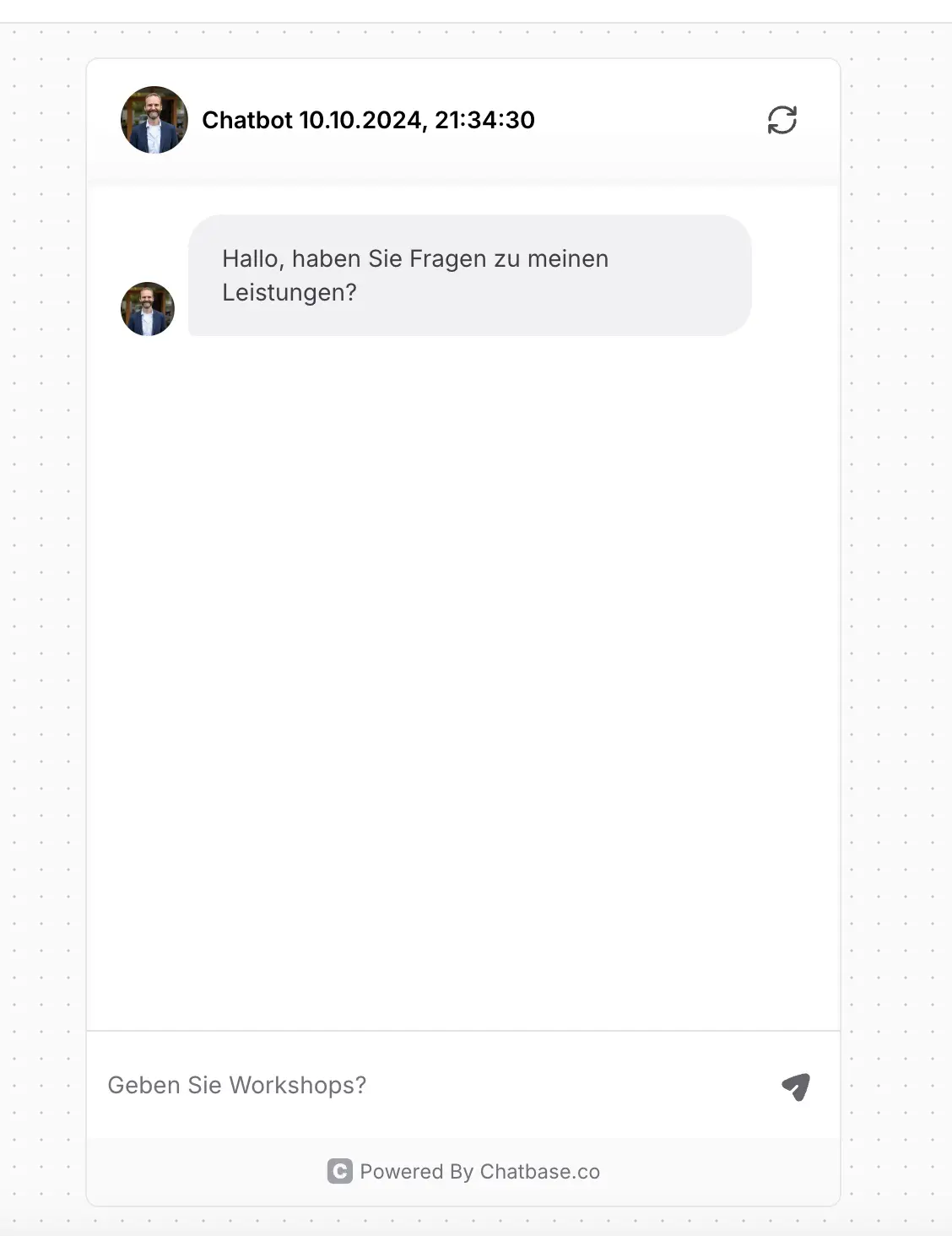Refresh the chatbot conversation
This screenshot has width=952, height=1236.
782,120
